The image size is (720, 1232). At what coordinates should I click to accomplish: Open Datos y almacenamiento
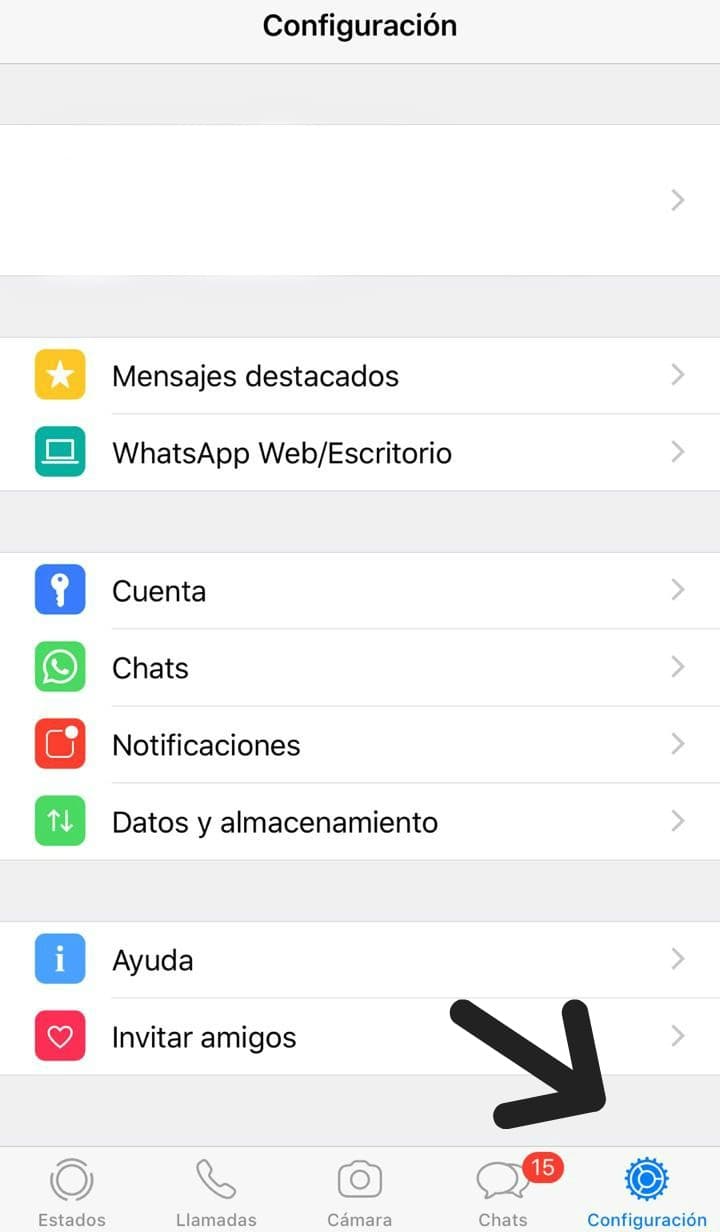[360, 822]
